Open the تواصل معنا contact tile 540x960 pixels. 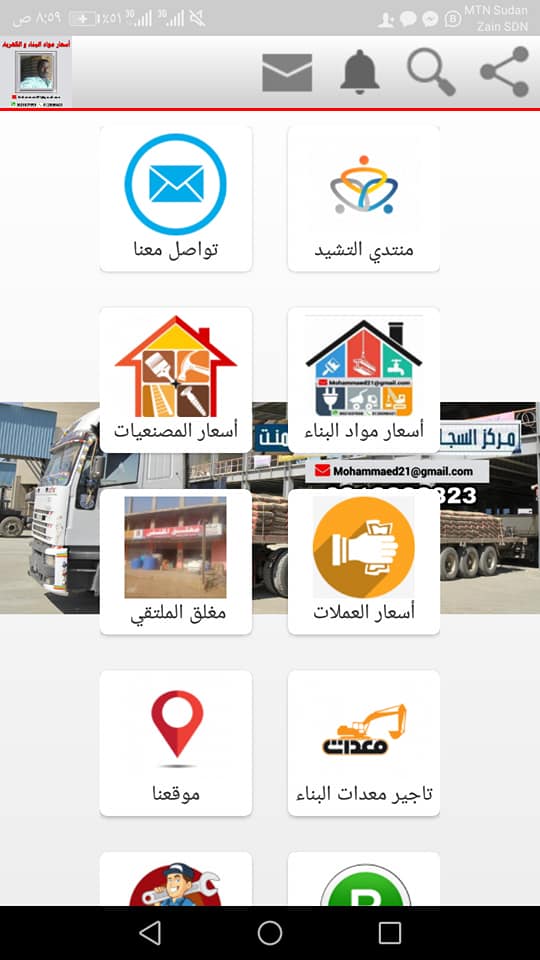[x=176, y=198]
